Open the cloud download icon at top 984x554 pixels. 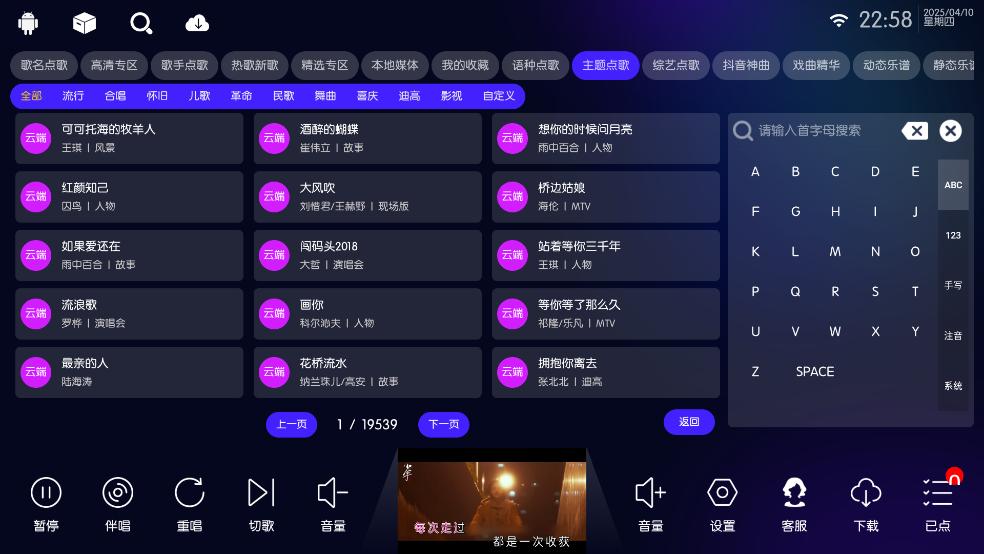tap(198, 24)
